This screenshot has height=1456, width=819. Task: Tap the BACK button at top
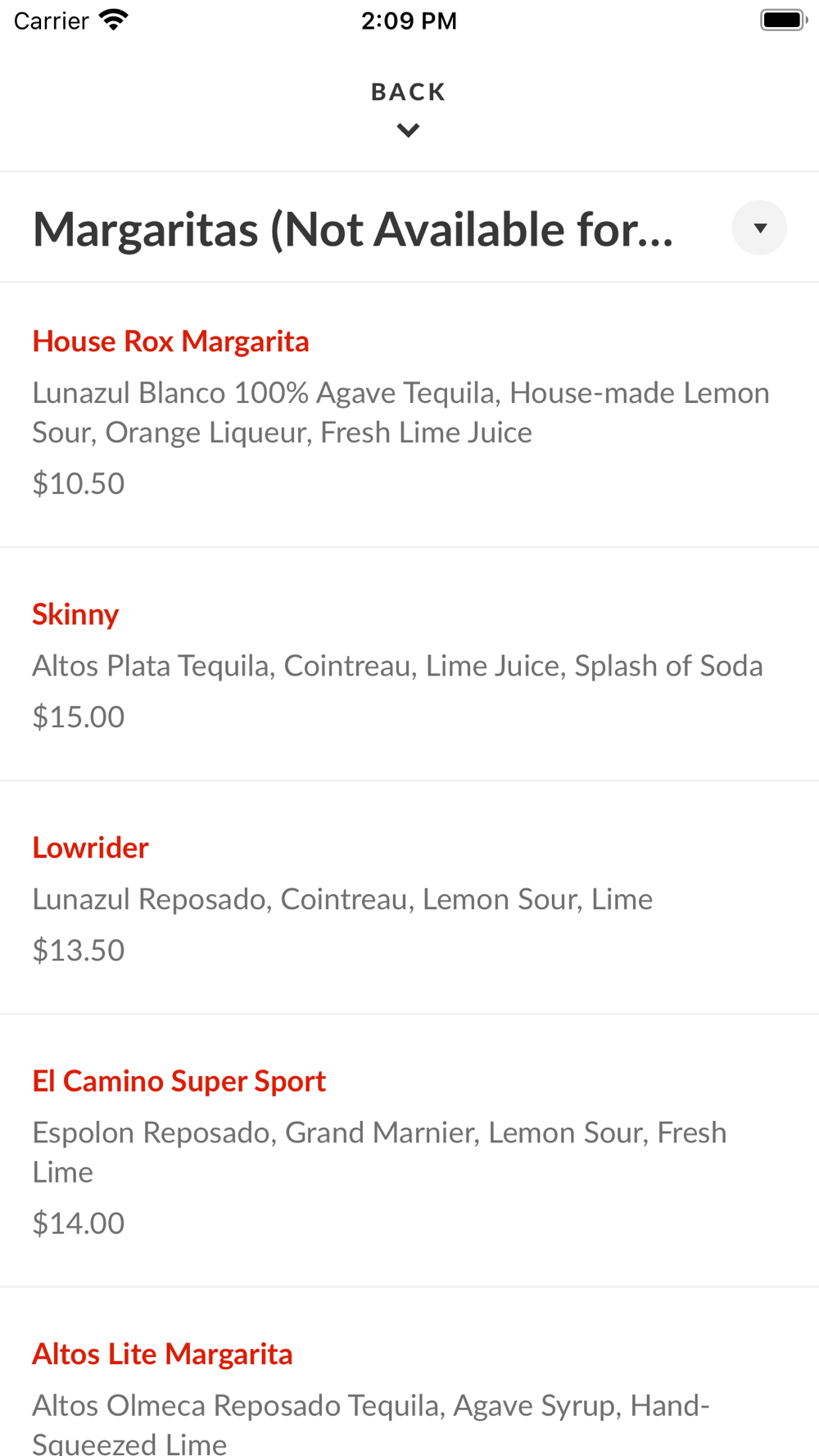point(408,107)
